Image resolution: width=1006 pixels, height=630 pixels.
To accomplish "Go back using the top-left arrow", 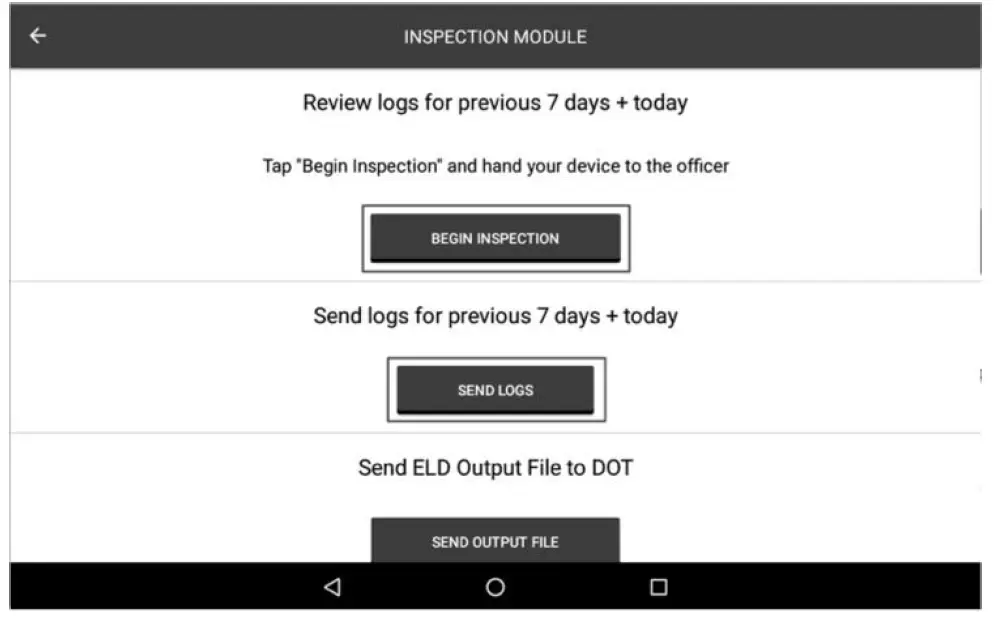I will coord(37,36).
